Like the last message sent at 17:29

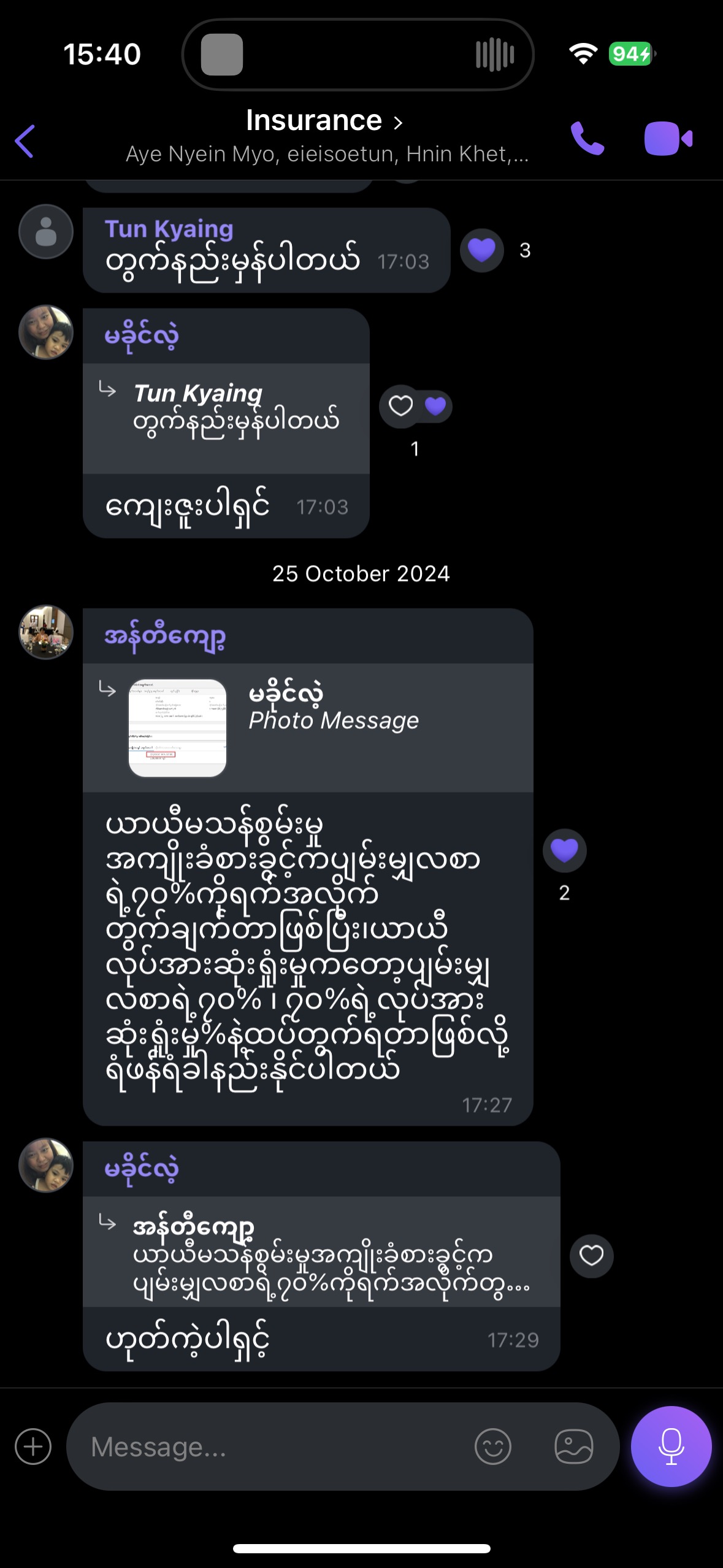pyautogui.click(x=591, y=1255)
